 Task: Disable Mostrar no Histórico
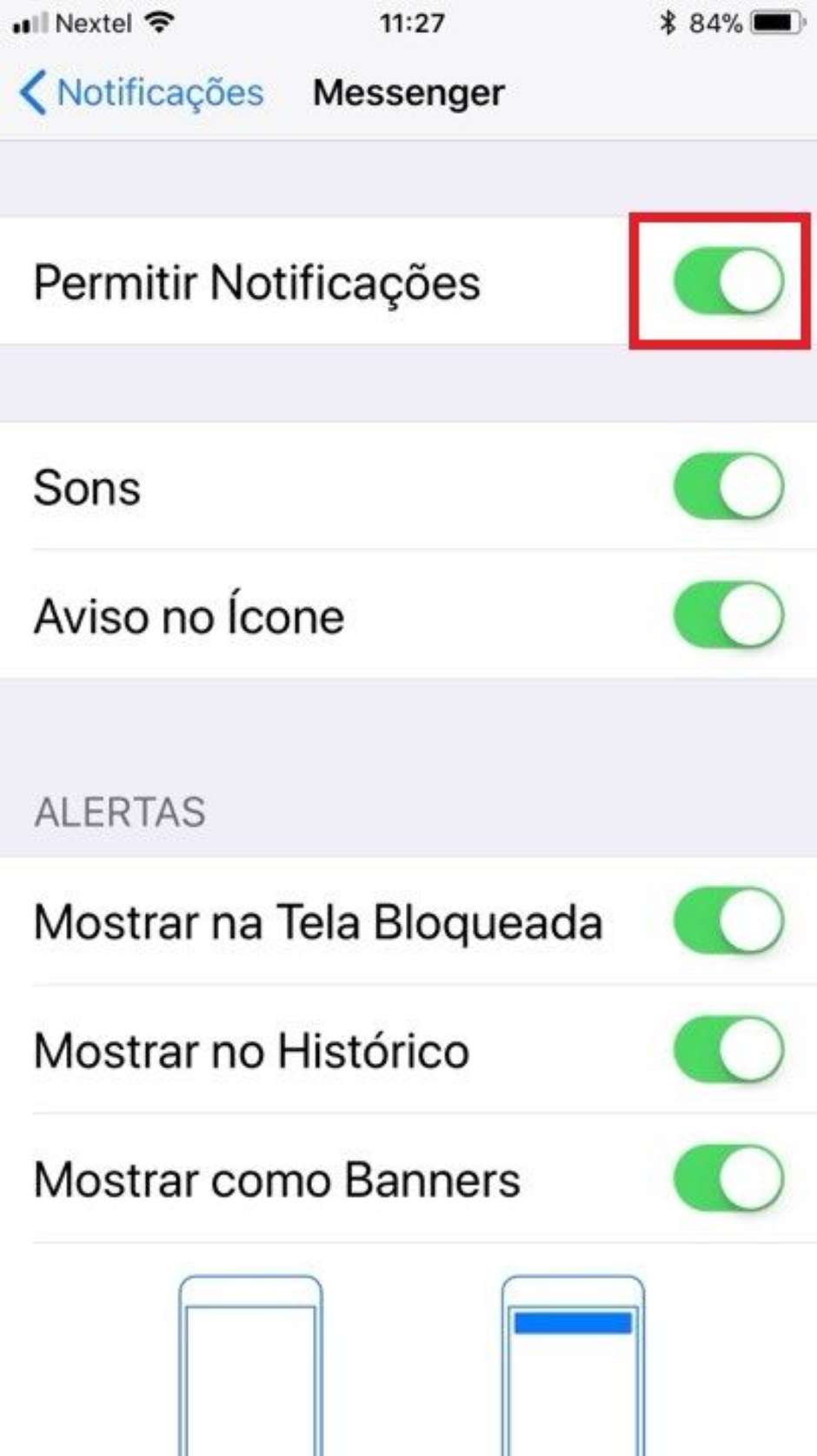click(728, 1049)
